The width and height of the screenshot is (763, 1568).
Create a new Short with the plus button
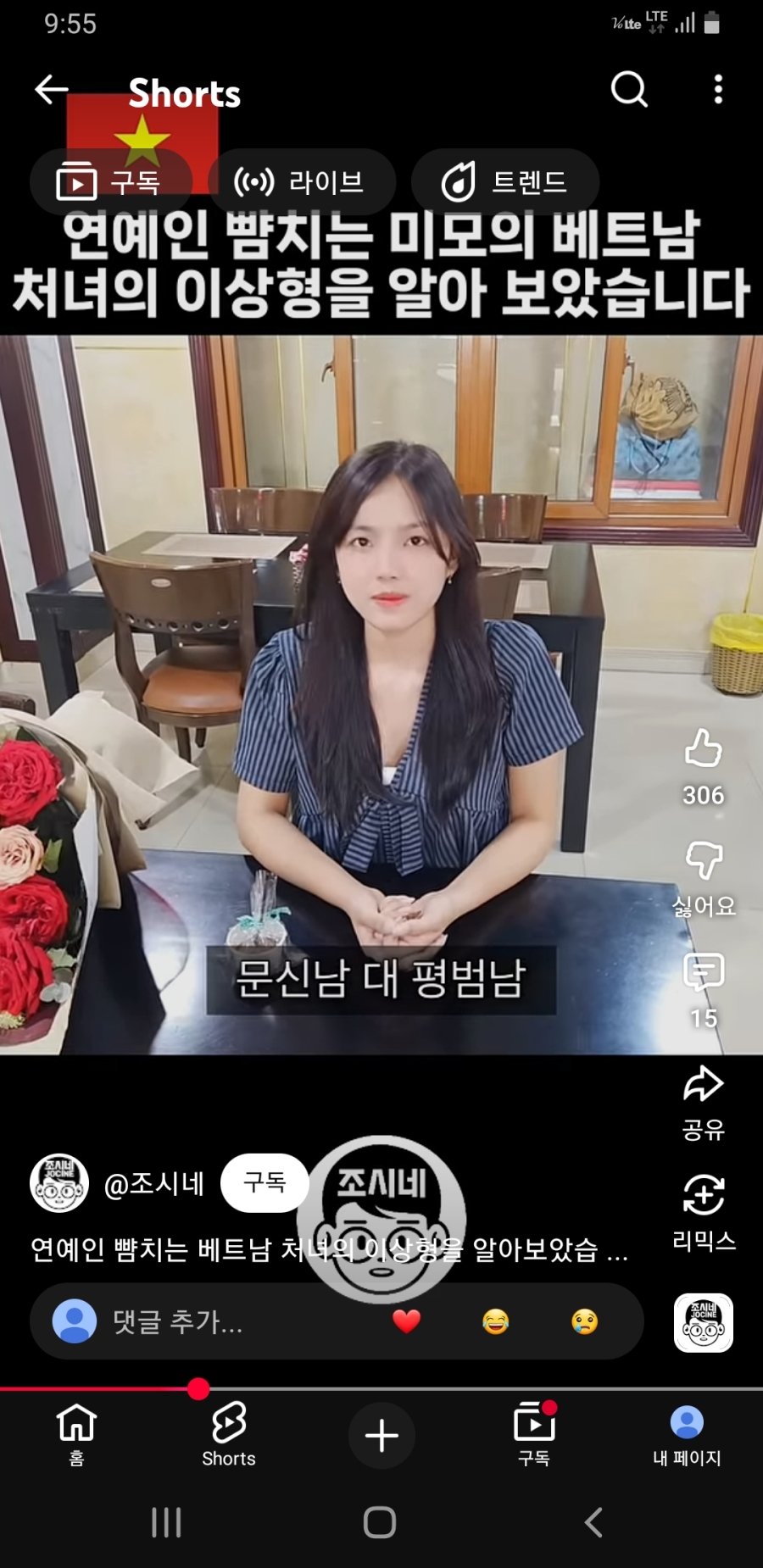tap(381, 1434)
